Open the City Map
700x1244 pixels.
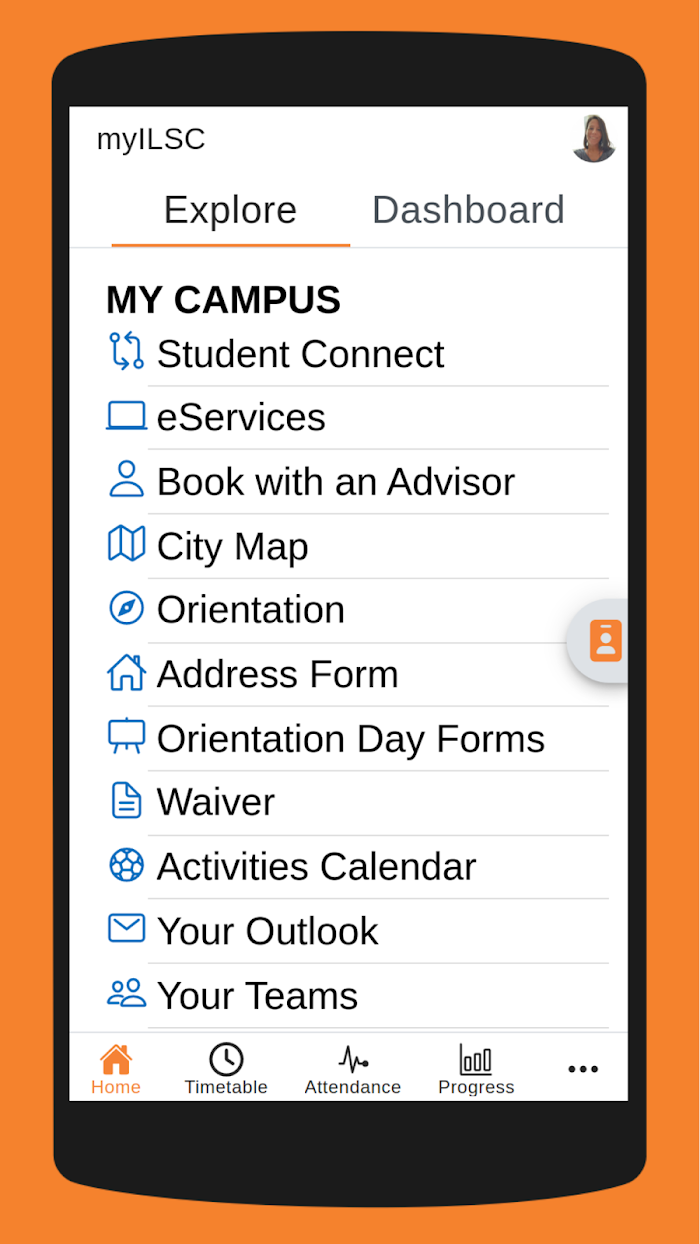pyautogui.click(x=357, y=546)
